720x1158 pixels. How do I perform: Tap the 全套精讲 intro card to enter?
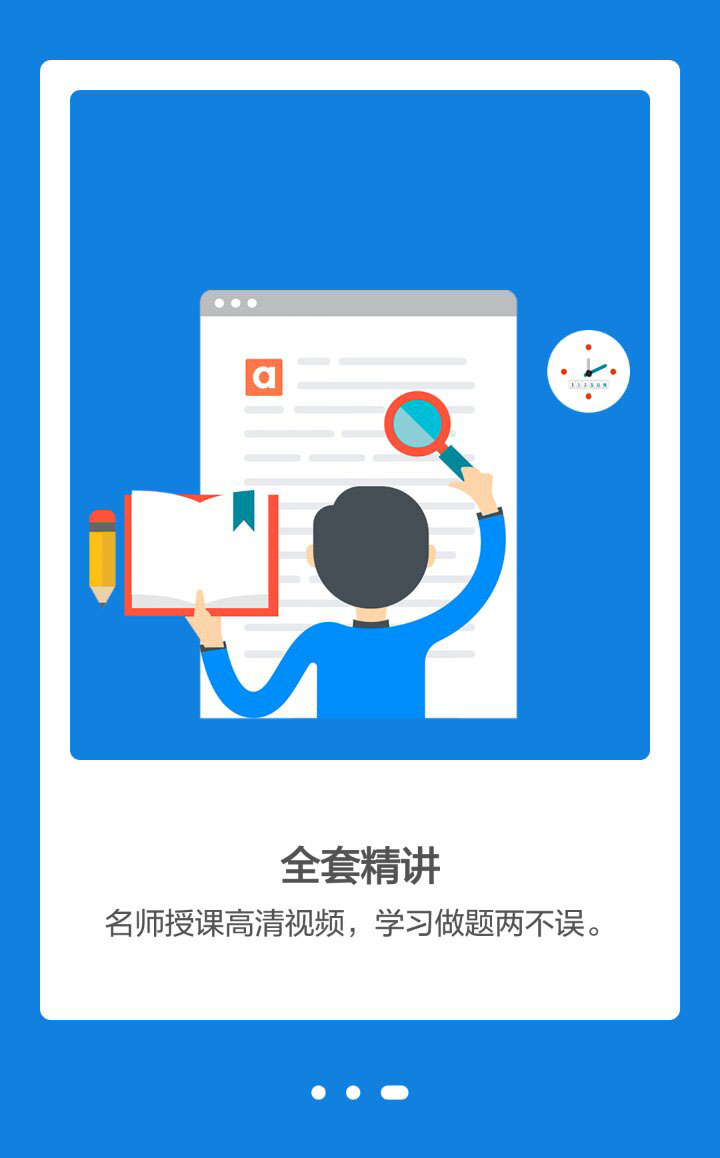tap(360, 540)
